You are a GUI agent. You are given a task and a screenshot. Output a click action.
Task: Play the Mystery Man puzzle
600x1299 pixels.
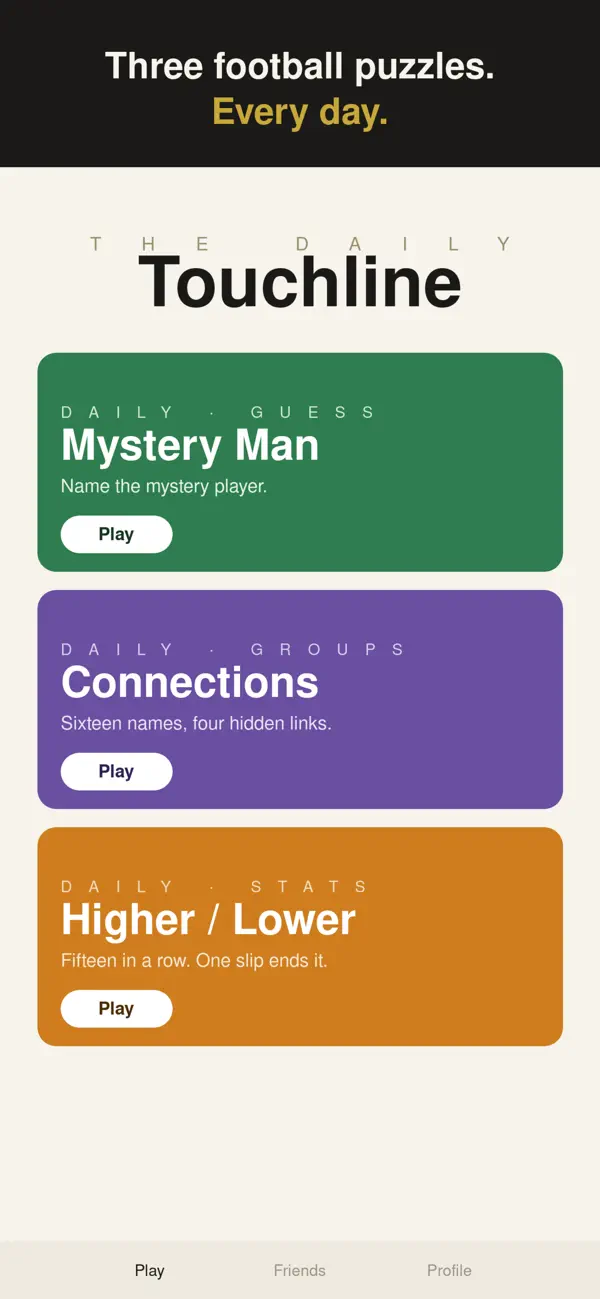[116, 534]
